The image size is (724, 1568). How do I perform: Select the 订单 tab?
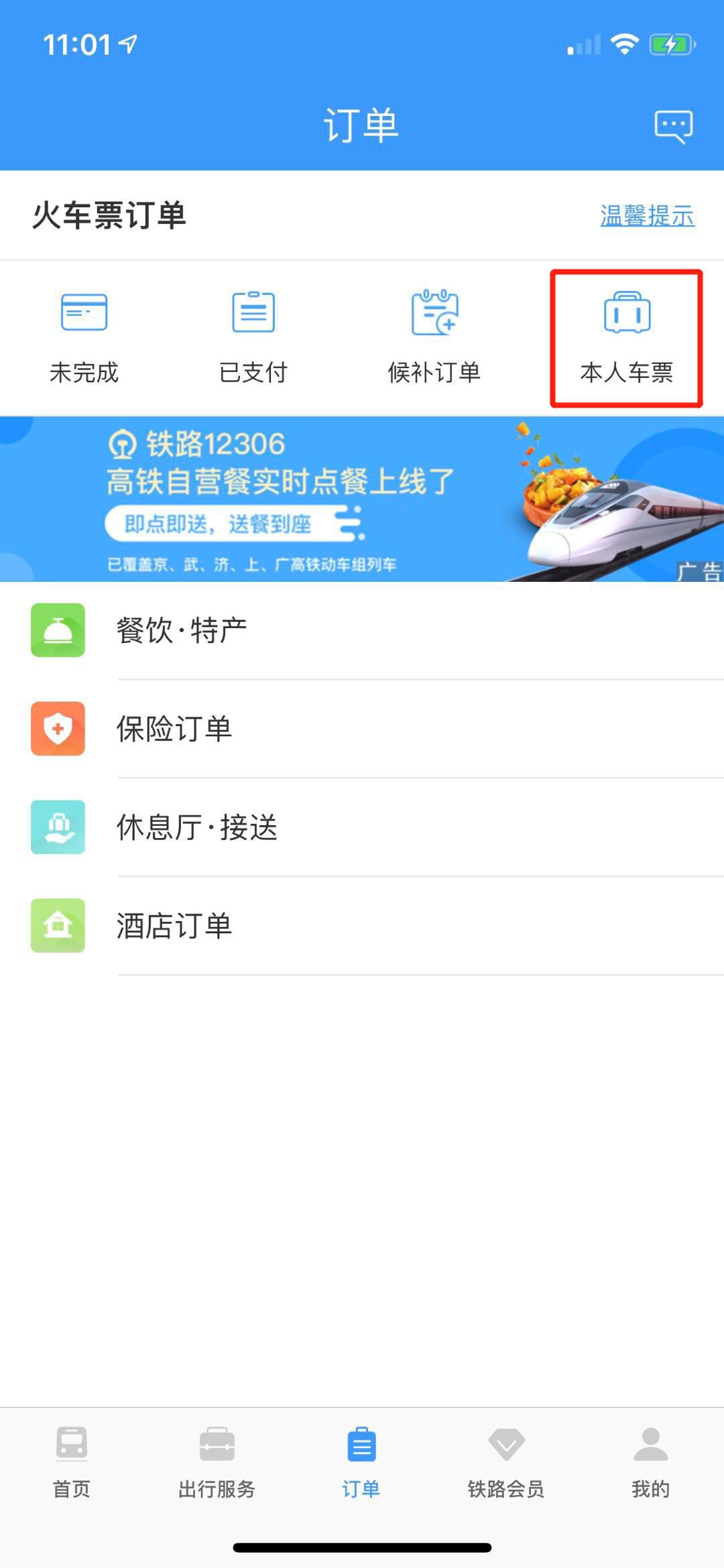tap(361, 1463)
